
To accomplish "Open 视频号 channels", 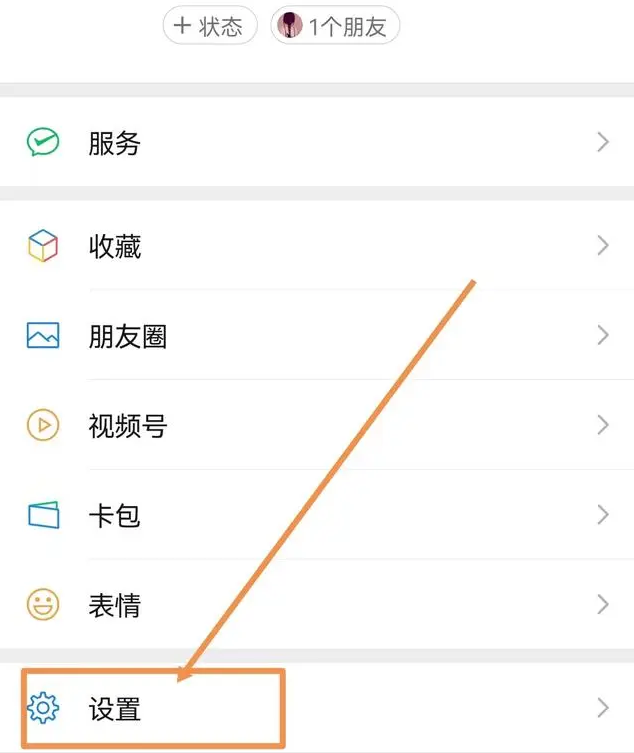I will 317,426.
